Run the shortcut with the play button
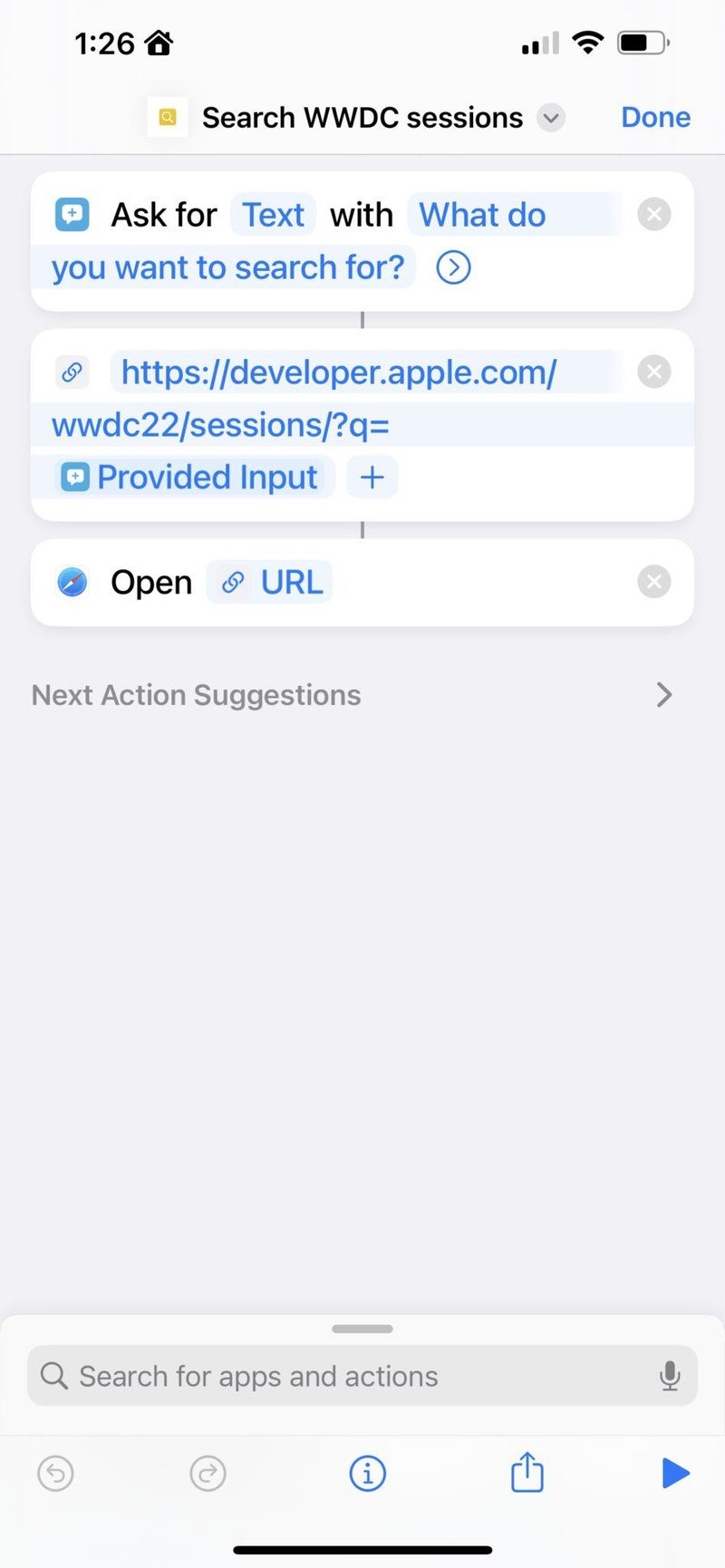This screenshot has width=725, height=1568. click(674, 1474)
